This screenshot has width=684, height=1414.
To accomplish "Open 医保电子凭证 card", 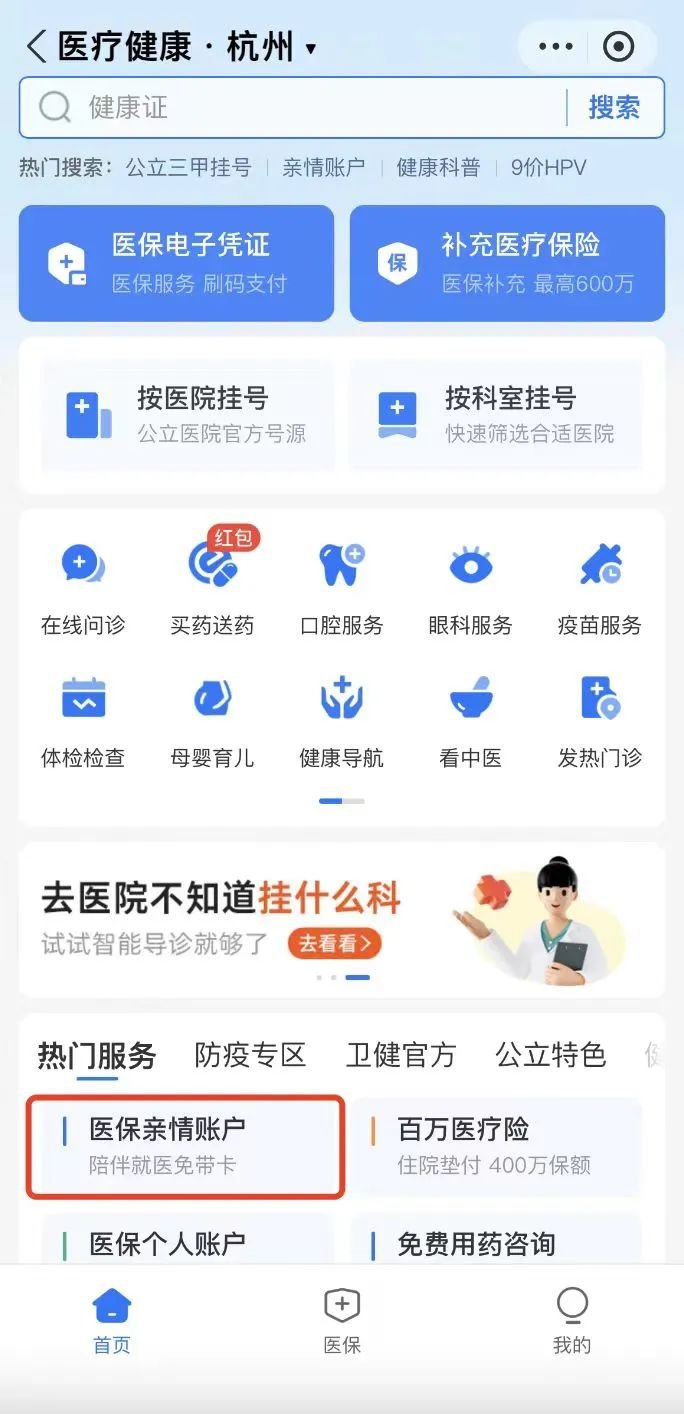I will 176,263.
